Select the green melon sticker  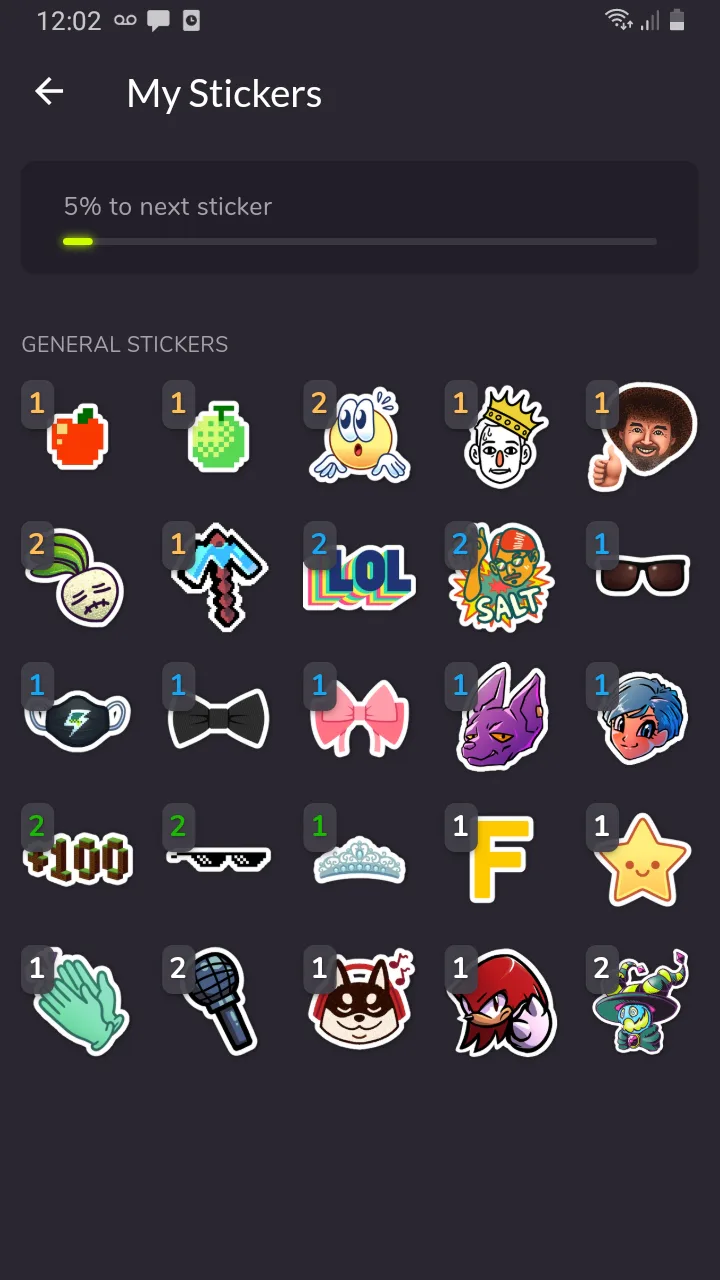[219, 437]
